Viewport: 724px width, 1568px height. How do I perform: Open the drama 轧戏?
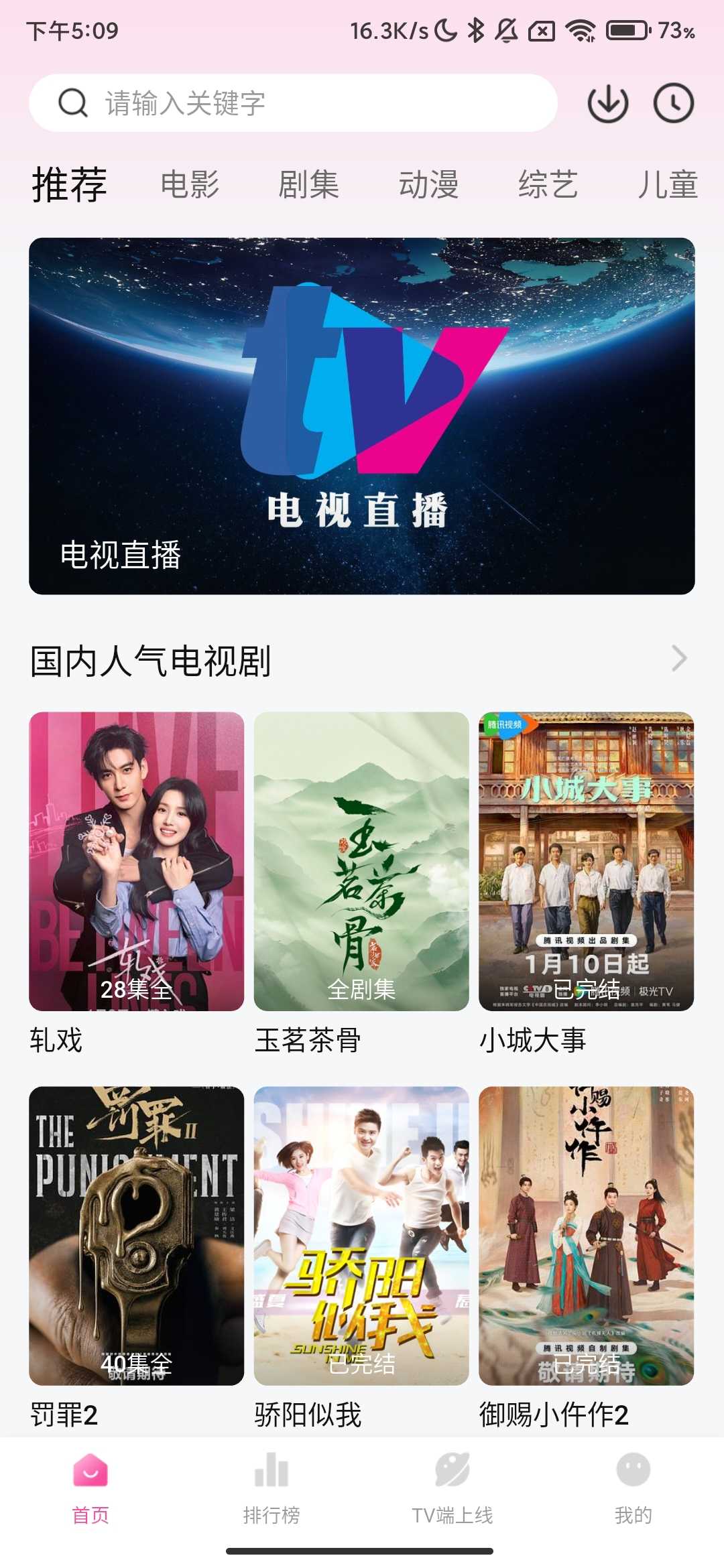[x=136, y=861]
